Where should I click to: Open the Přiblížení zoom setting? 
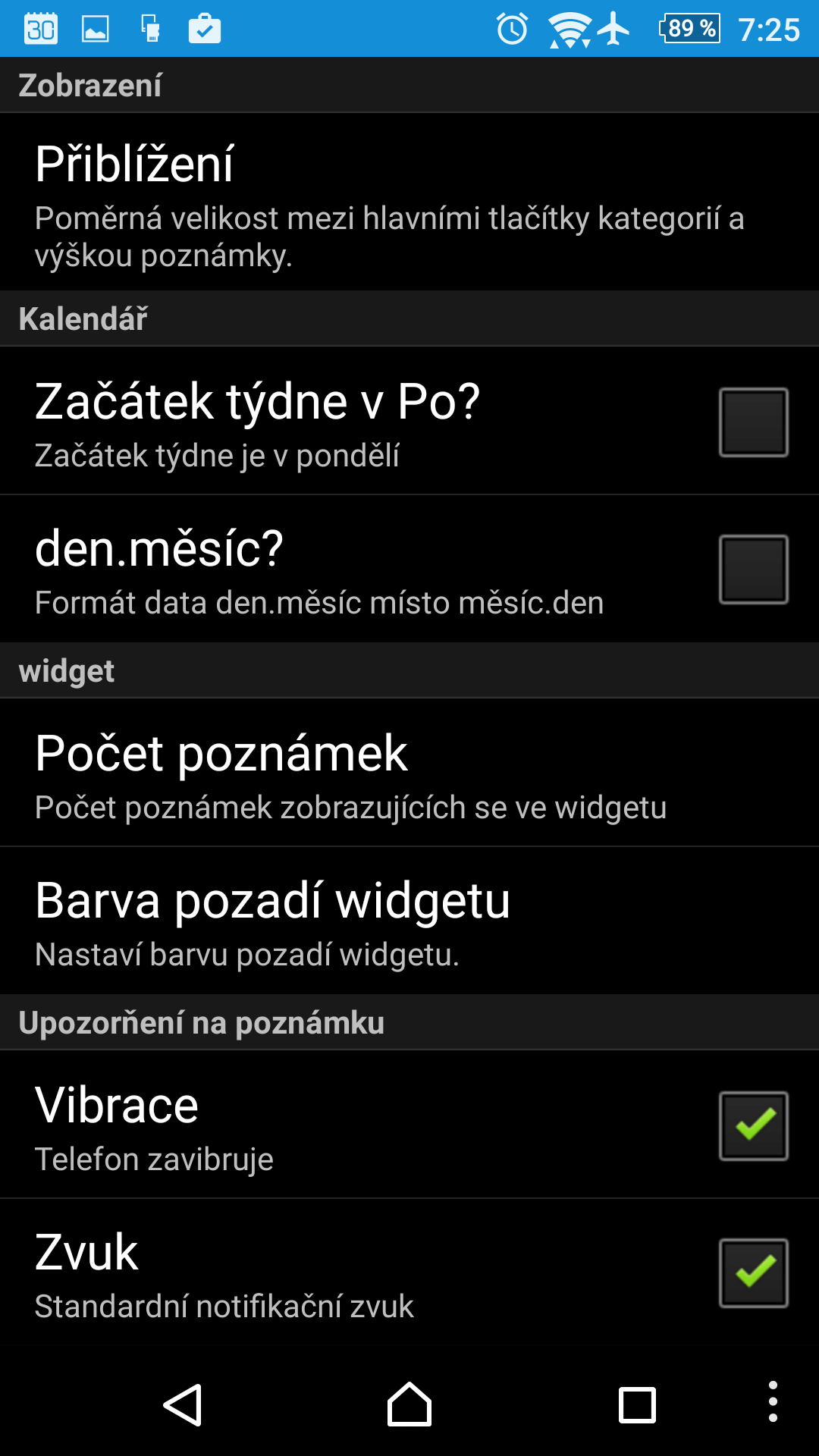pos(409,202)
